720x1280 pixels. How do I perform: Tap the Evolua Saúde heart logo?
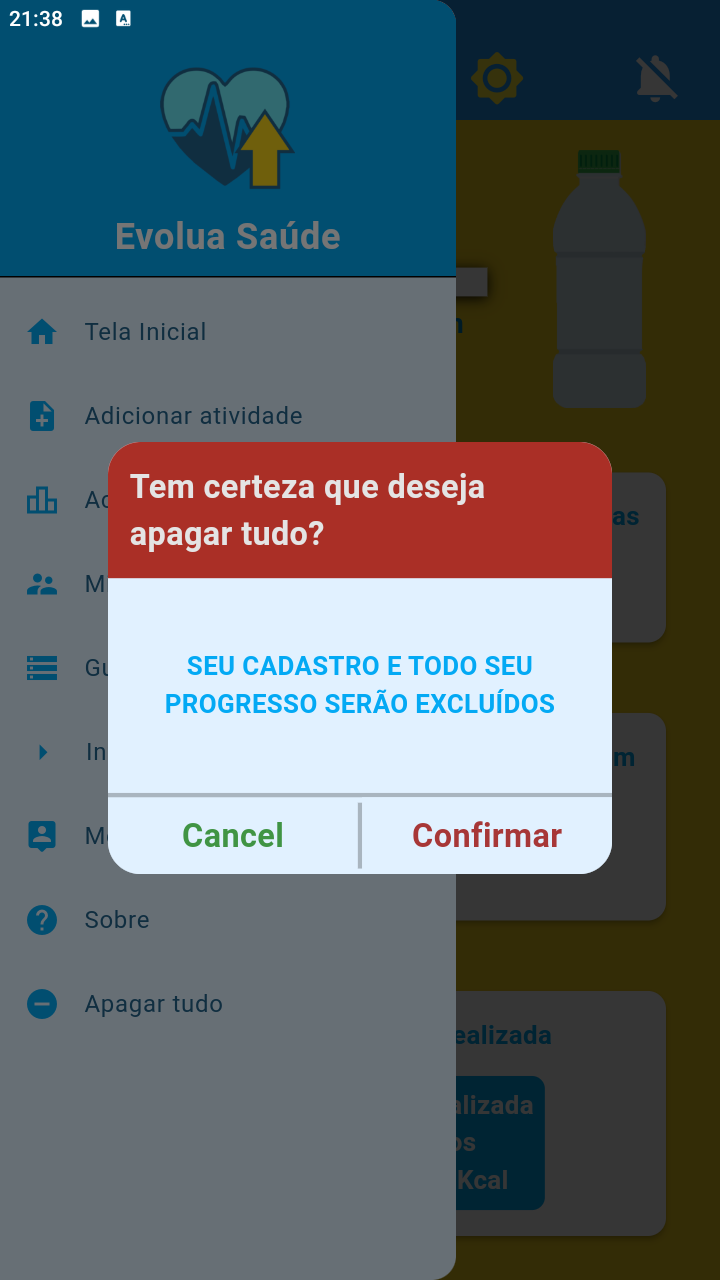point(228,125)
